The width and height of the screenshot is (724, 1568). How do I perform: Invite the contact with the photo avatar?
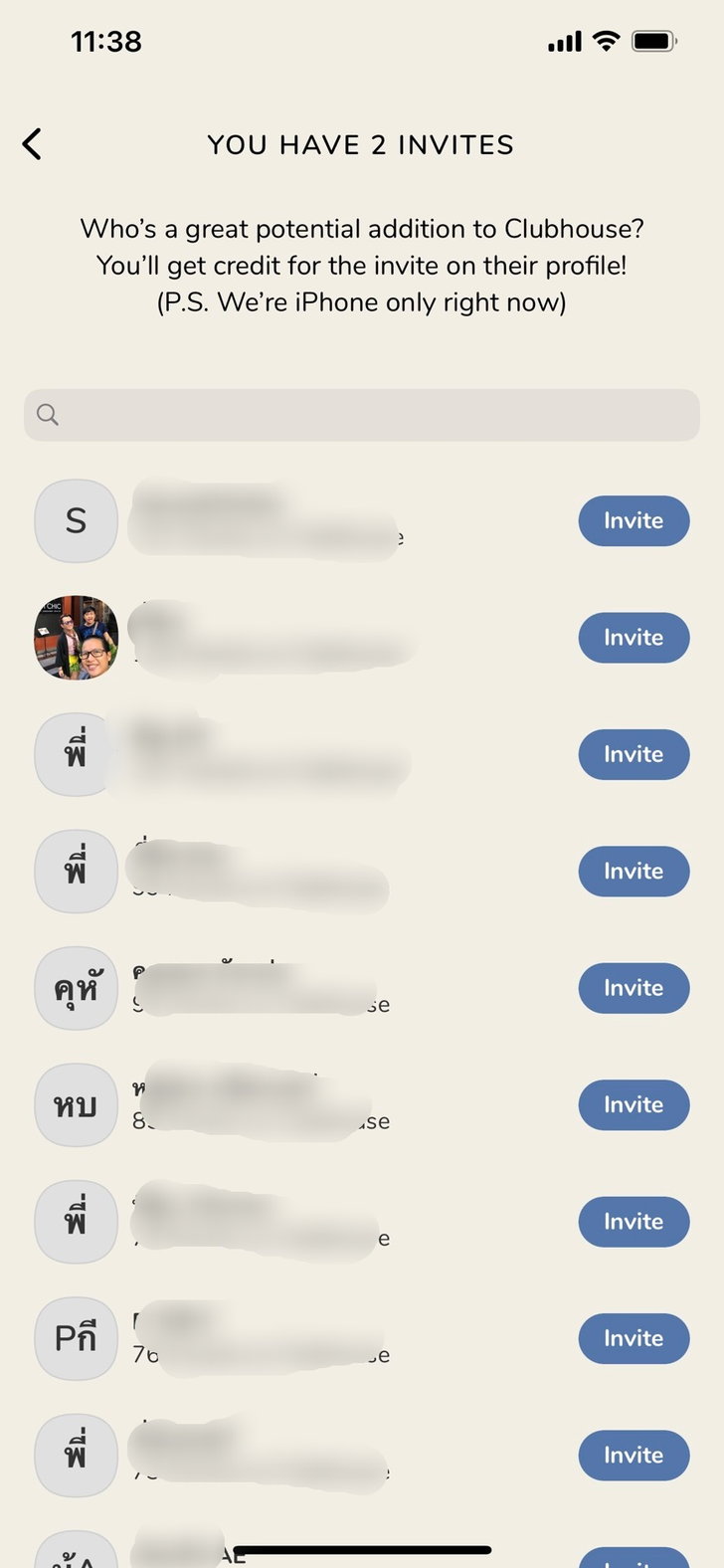tap(633, 638)
